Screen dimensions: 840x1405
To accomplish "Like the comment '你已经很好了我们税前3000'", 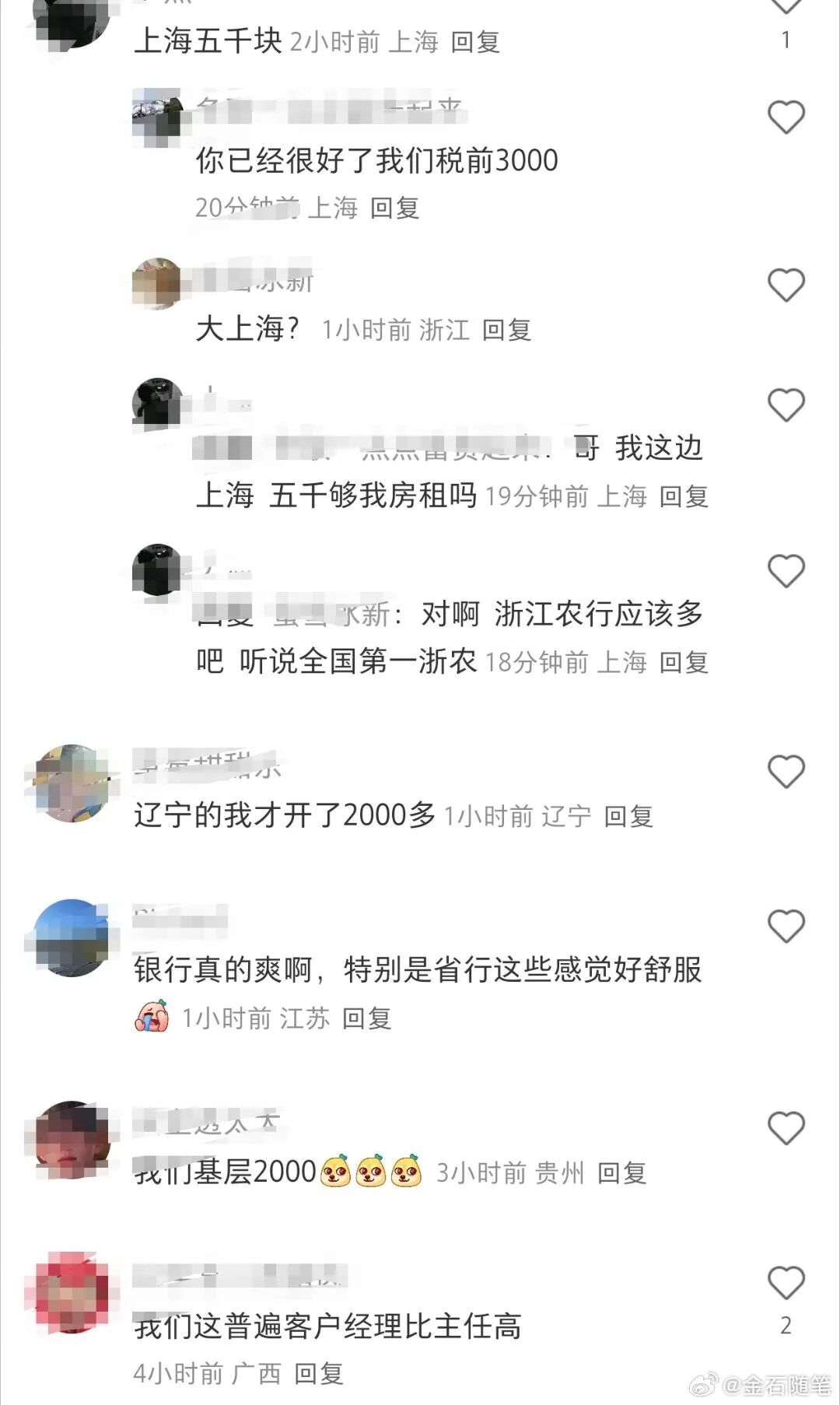I will pos(786,118).
